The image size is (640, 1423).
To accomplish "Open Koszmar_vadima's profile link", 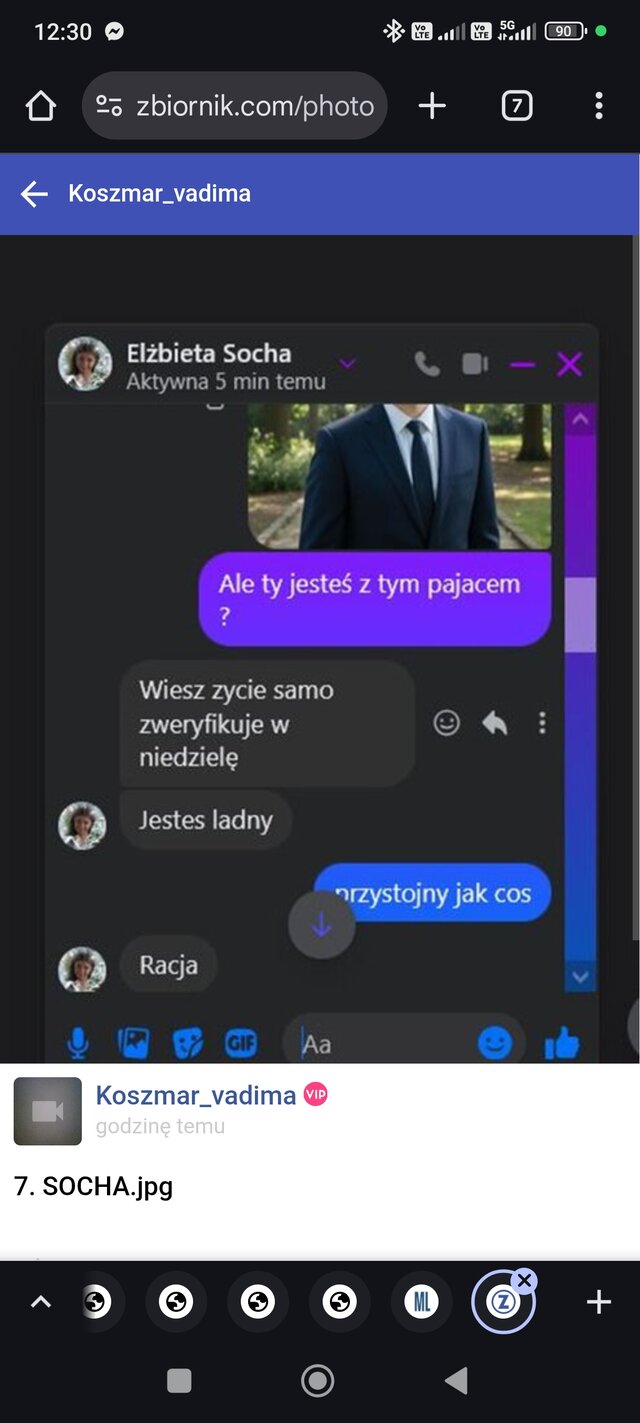I will tap(195, 1095).
